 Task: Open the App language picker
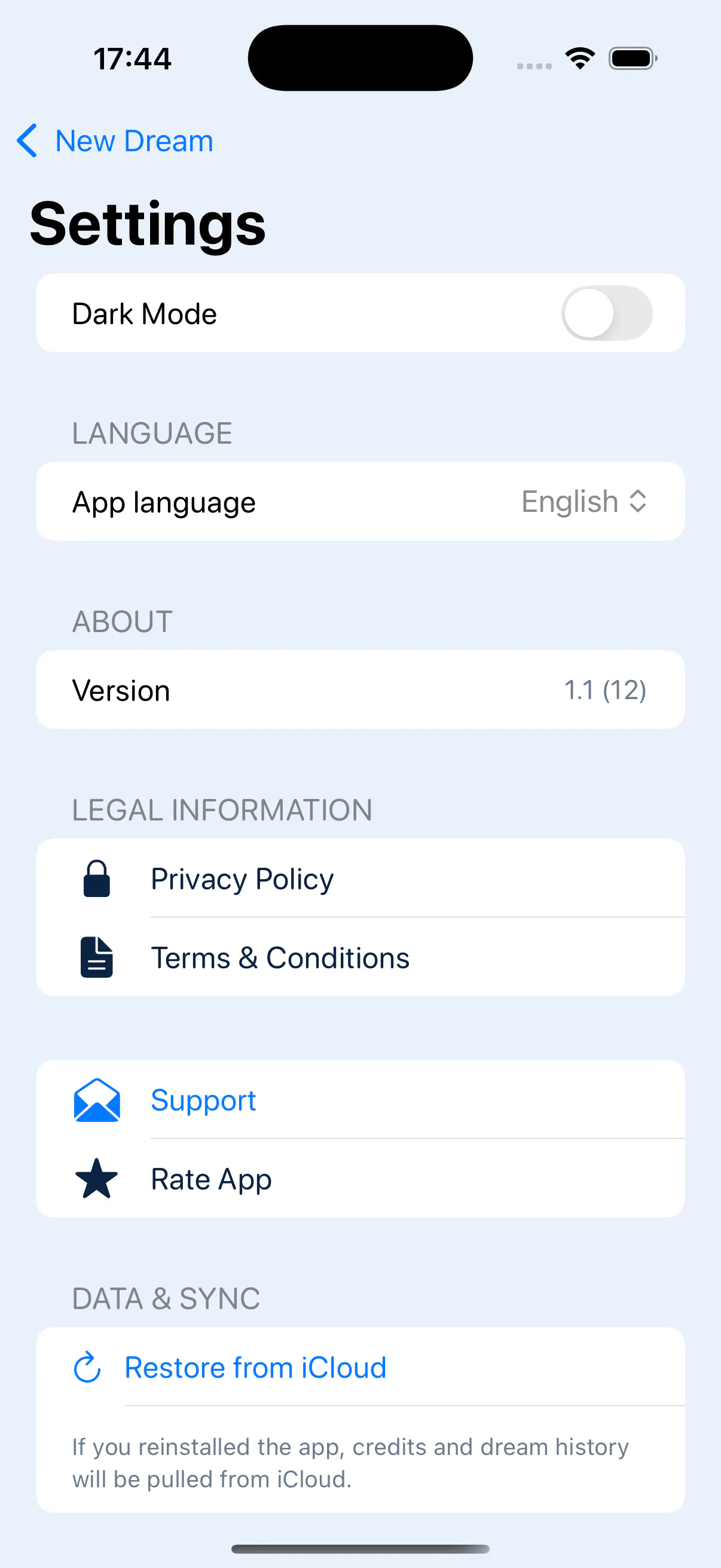click(x=360, y=502)
